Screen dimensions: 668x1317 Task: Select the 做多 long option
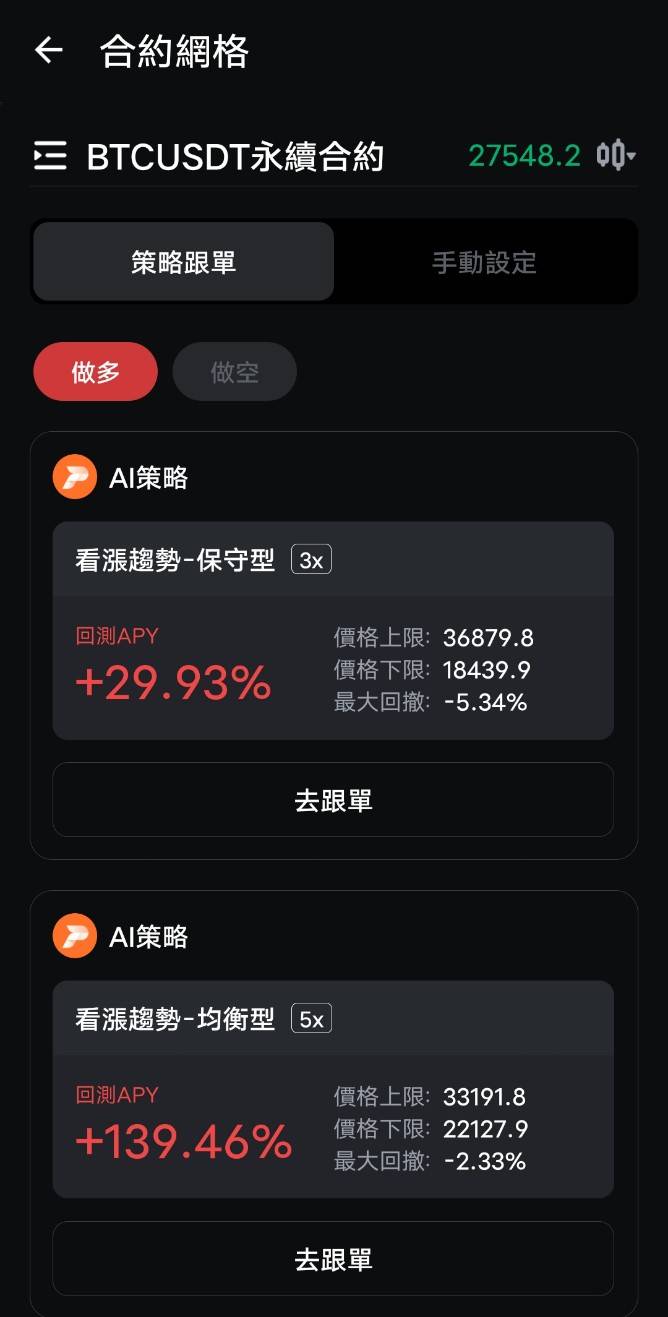click(x=96, y=372)
